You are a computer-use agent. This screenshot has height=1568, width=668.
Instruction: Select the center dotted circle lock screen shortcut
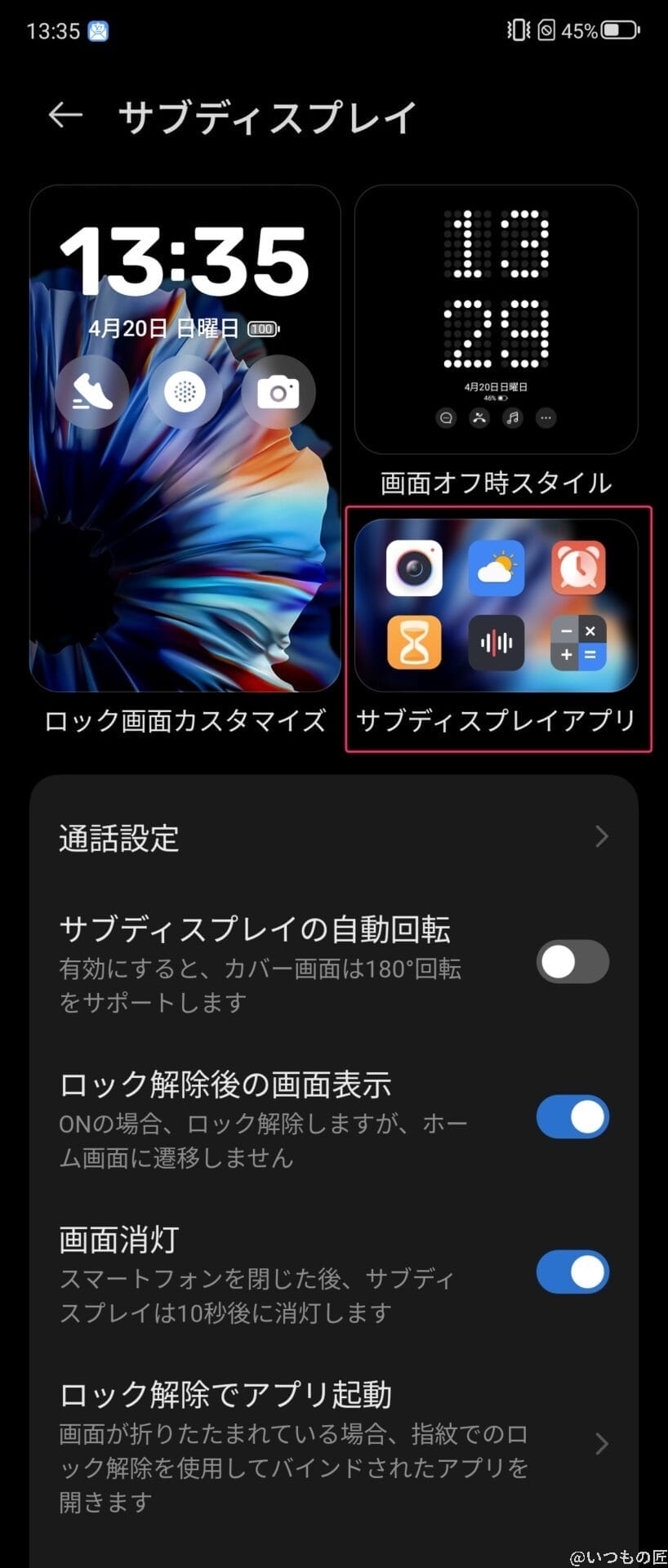(x=185, y=392)
